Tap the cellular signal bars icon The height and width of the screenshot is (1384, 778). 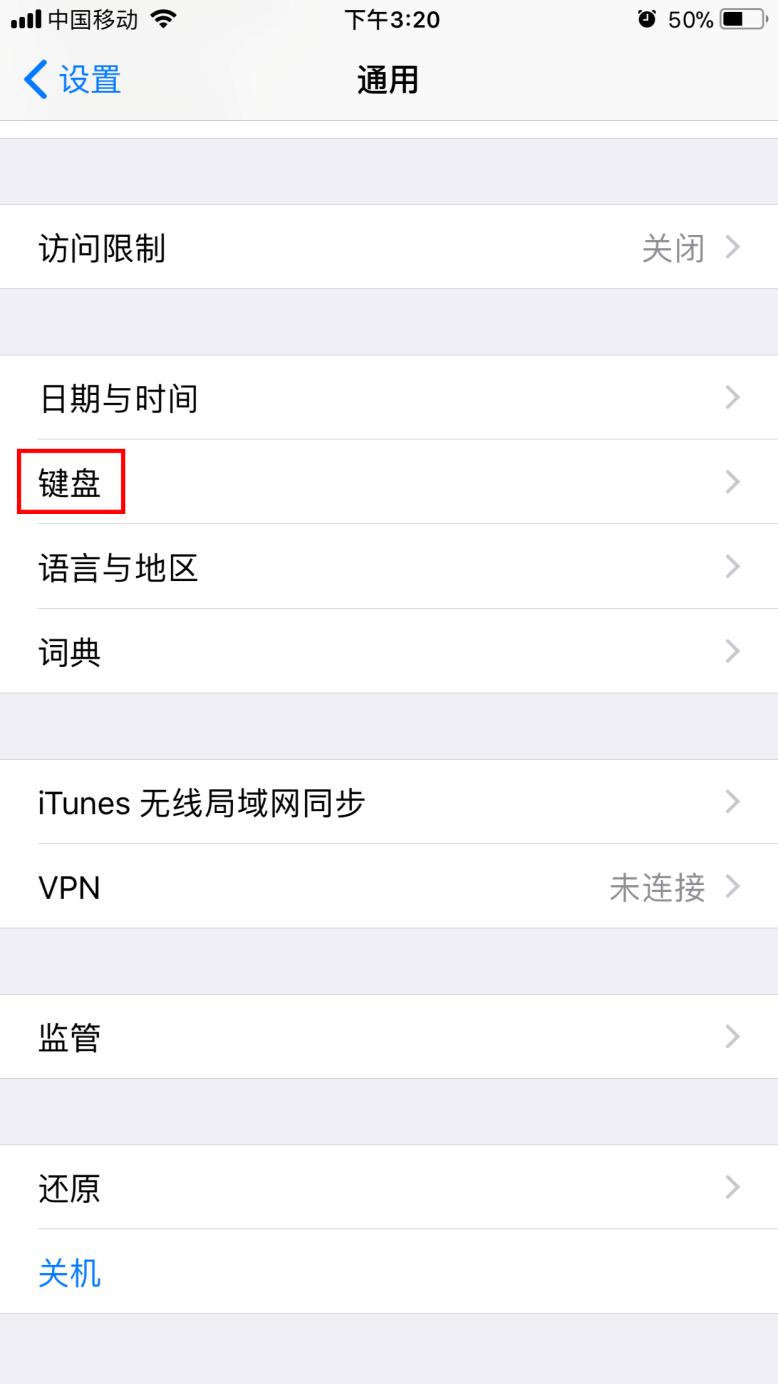click(x=25, y=17)
